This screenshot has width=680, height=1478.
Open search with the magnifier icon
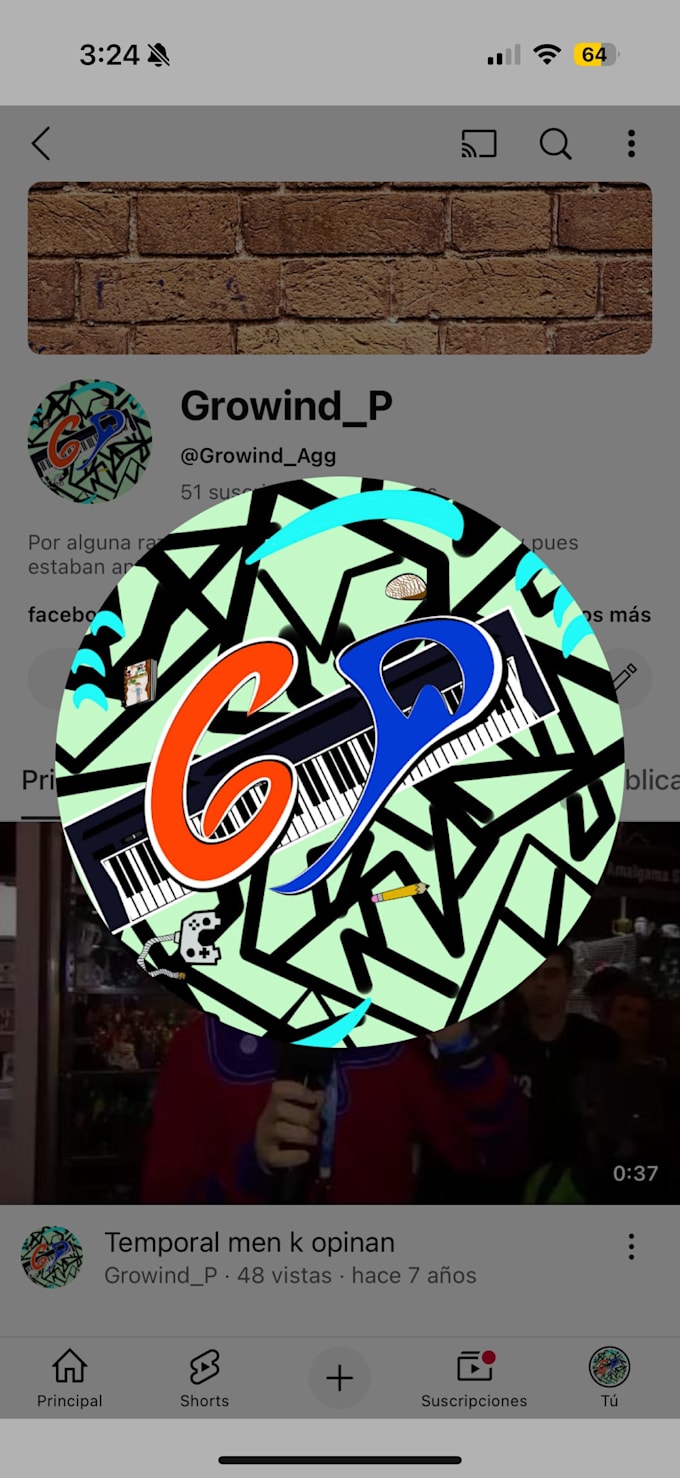click(x=555, y=144)
